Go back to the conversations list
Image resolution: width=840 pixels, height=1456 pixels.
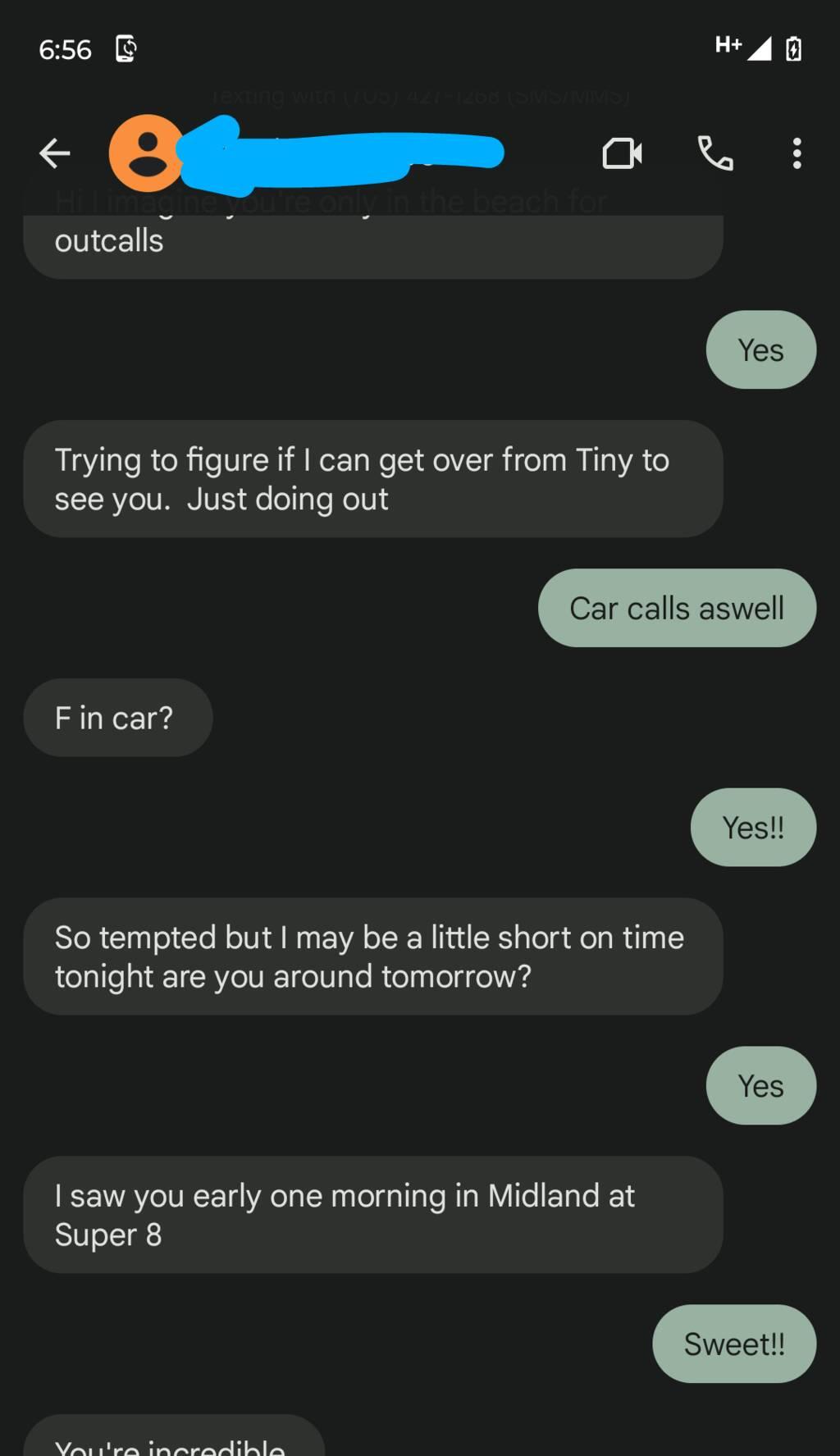[x=54, y=153]
